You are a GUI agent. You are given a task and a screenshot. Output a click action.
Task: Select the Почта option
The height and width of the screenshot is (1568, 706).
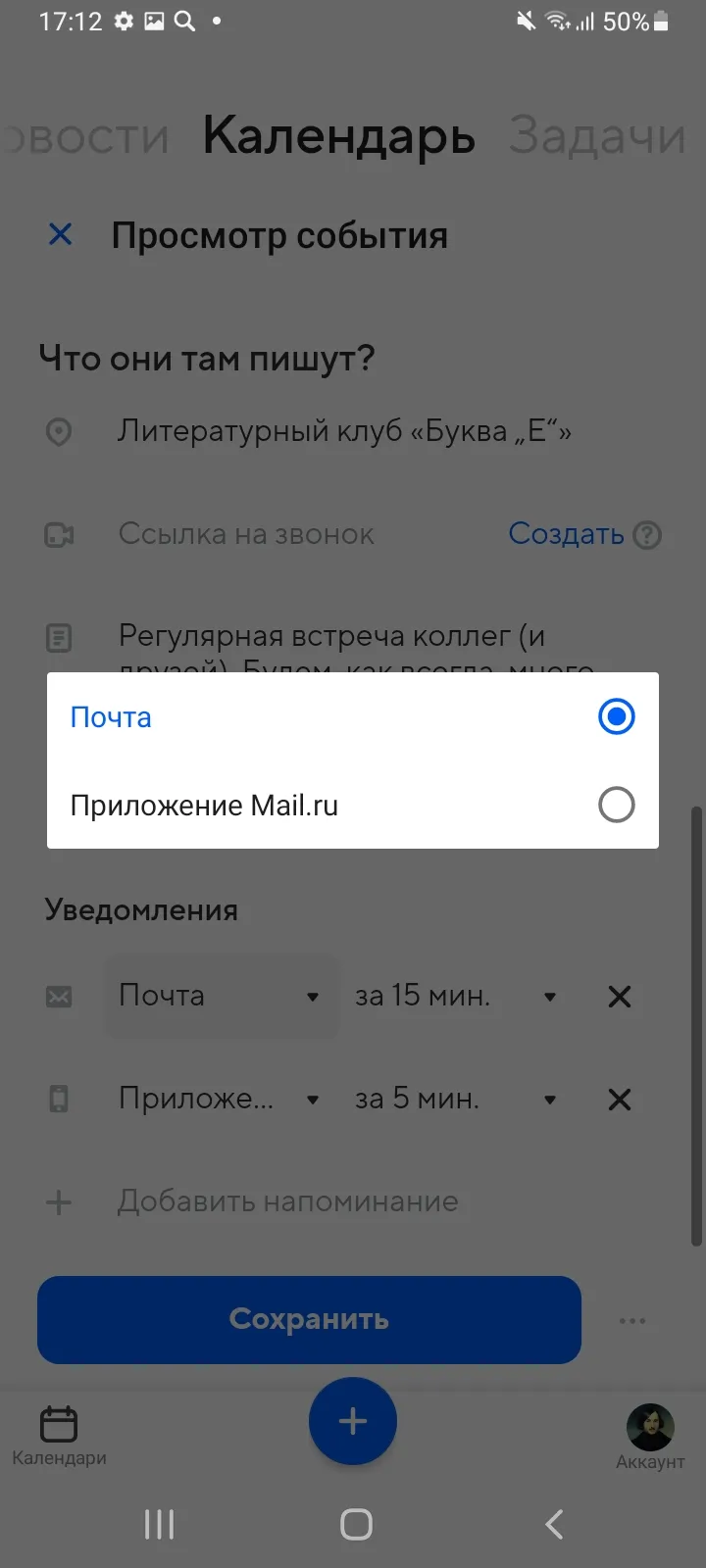[x=353, y=716]
